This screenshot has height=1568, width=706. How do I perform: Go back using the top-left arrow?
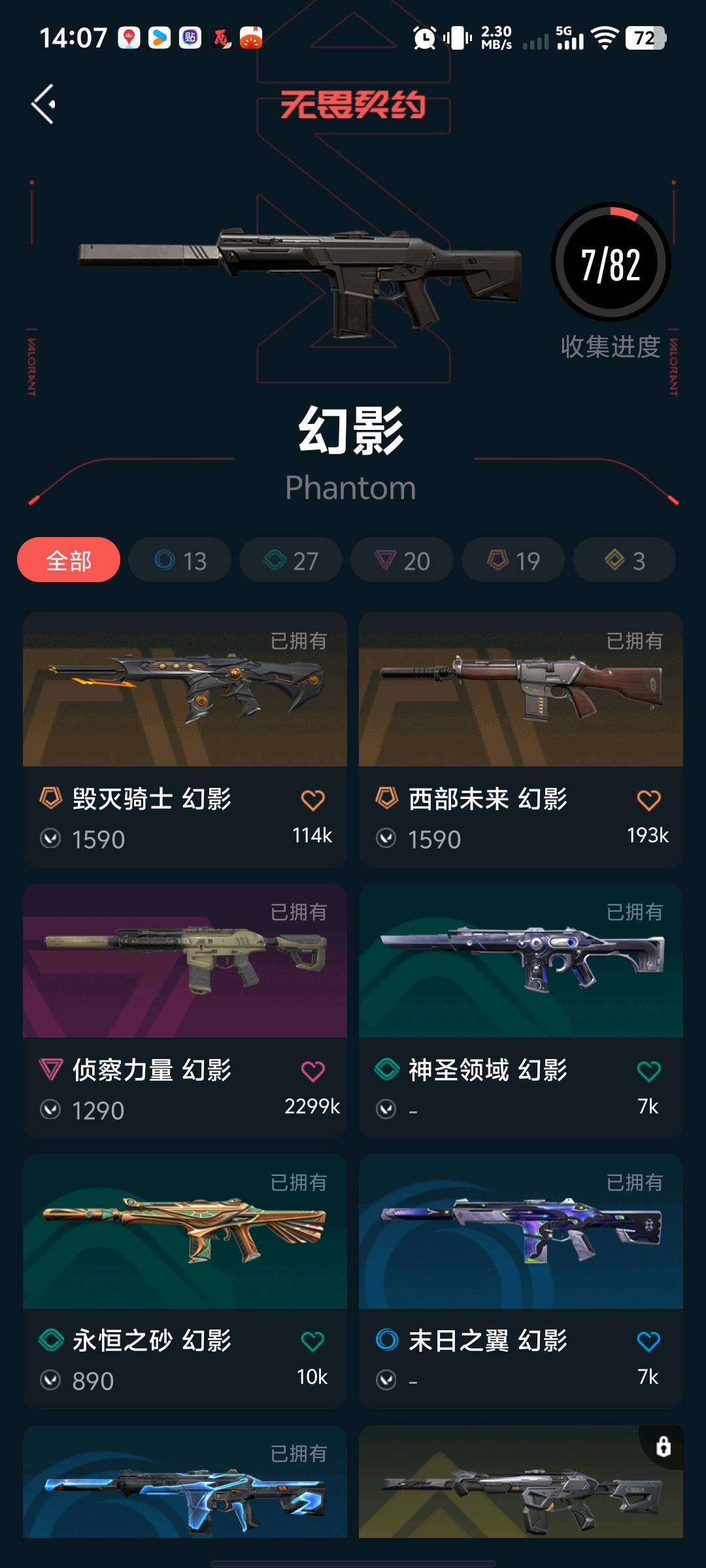44,104
